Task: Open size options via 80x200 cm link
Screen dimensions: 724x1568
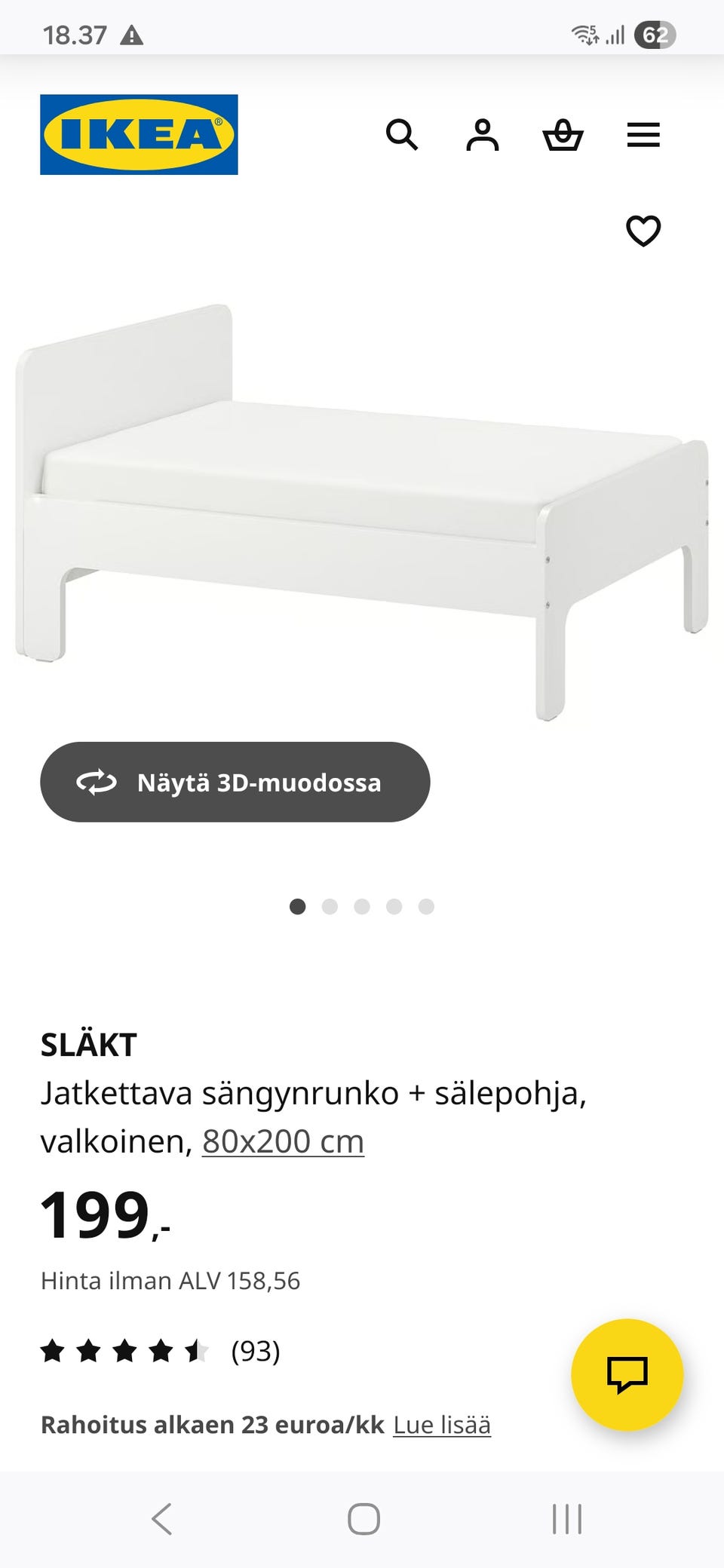Action: point(281,1141)
